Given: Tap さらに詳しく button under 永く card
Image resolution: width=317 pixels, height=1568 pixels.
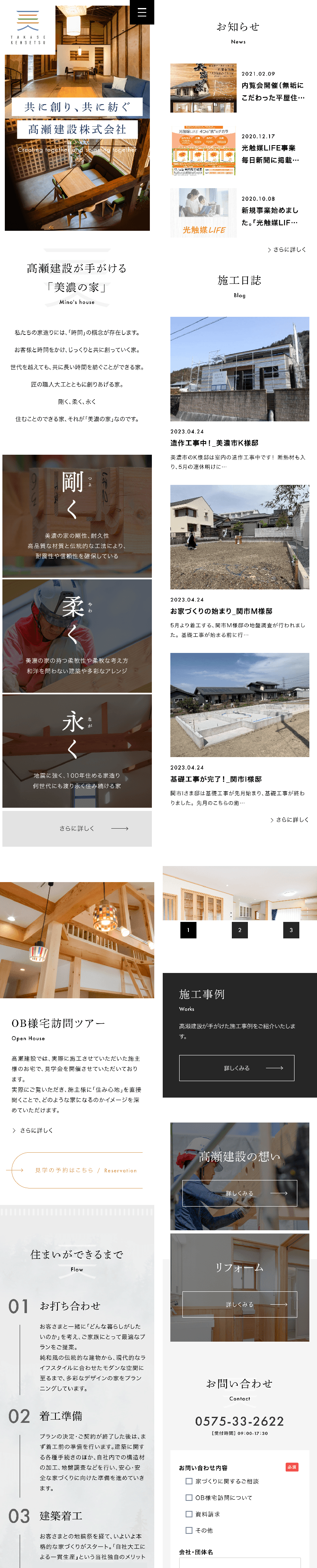Looking at the screenshot, I should tap(77, 829).
